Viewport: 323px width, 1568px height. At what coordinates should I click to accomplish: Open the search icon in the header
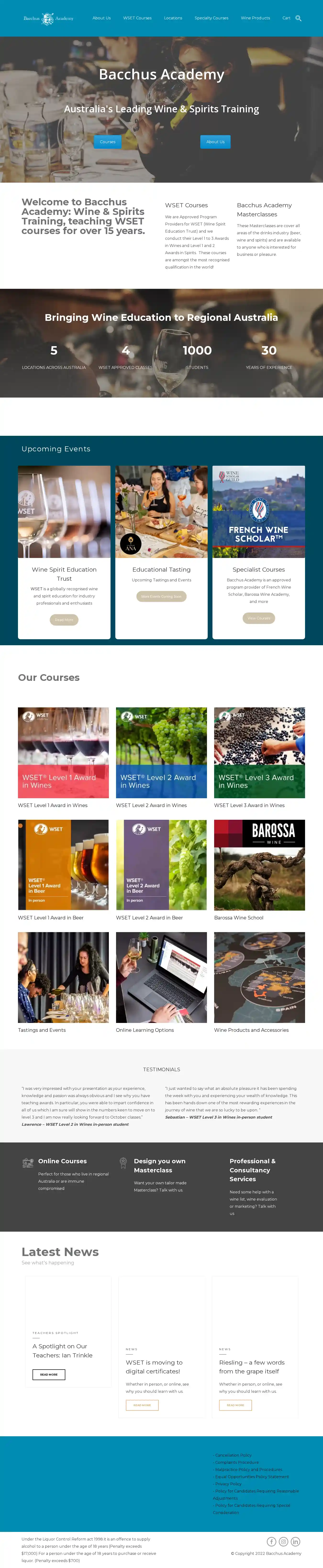298,18
